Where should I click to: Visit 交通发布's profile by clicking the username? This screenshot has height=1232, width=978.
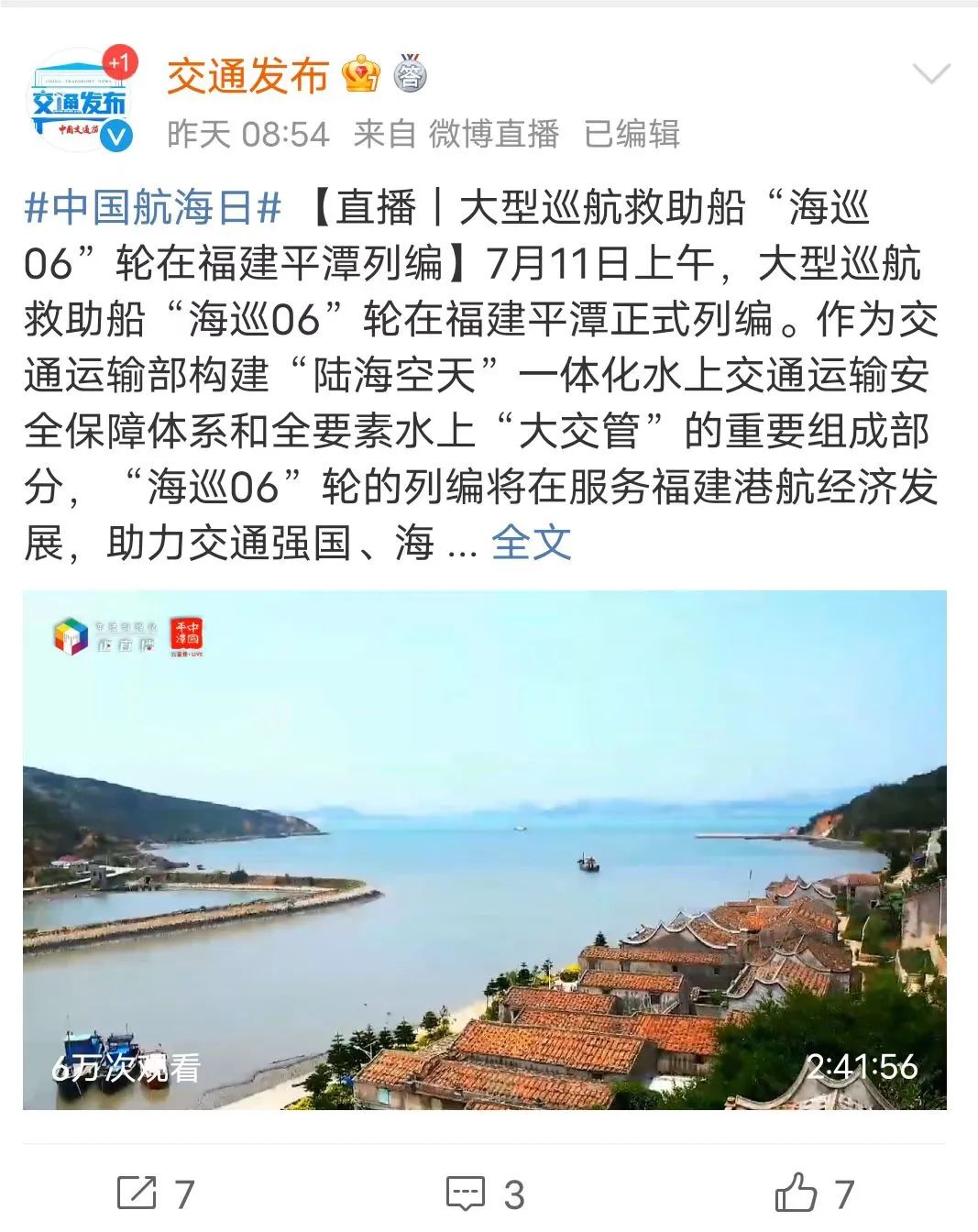pos(246,79)
